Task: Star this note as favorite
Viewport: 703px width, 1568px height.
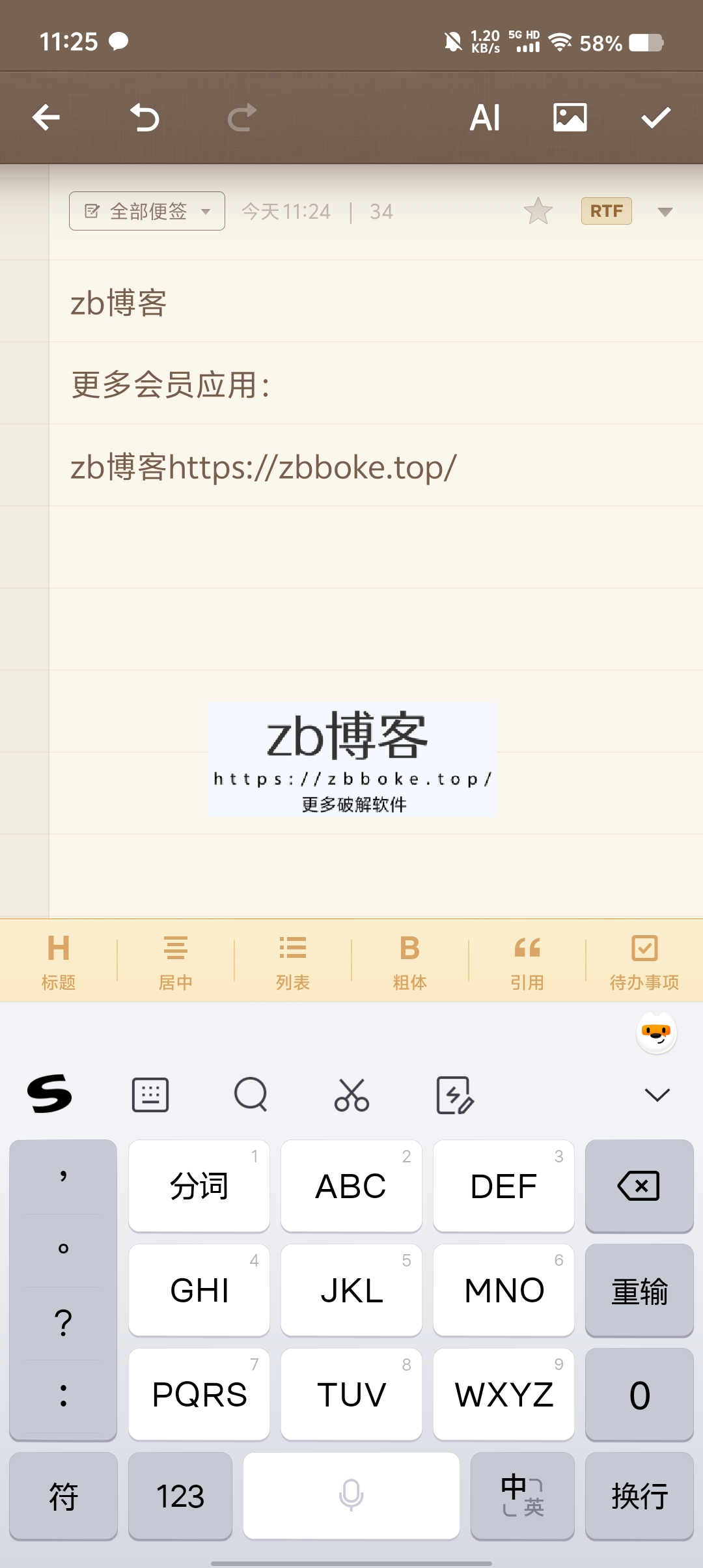Action: pyautogui.click(x=538, y=211)
